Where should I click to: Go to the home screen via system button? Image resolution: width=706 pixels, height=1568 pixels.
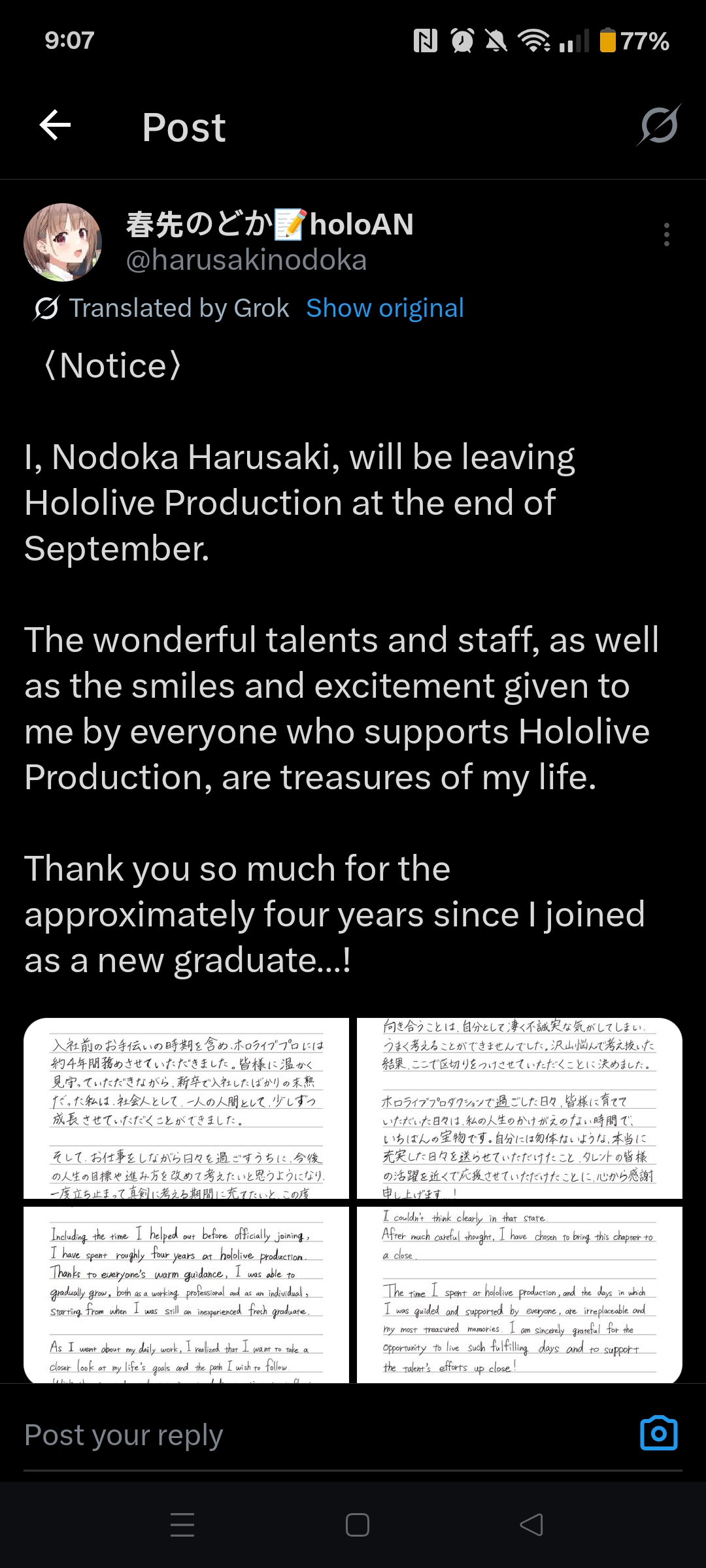coord(357,1525)
